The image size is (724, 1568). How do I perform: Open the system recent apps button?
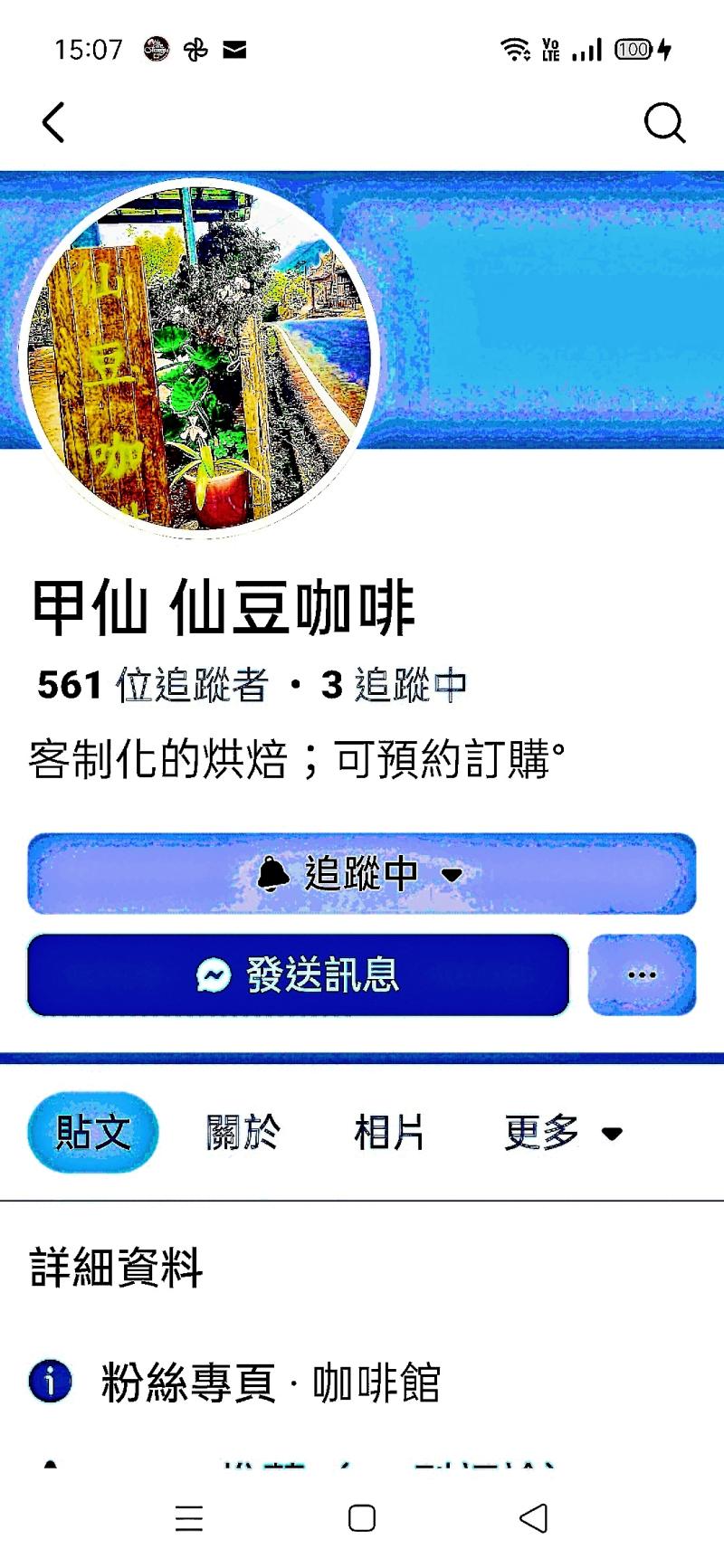[189, 1518]
